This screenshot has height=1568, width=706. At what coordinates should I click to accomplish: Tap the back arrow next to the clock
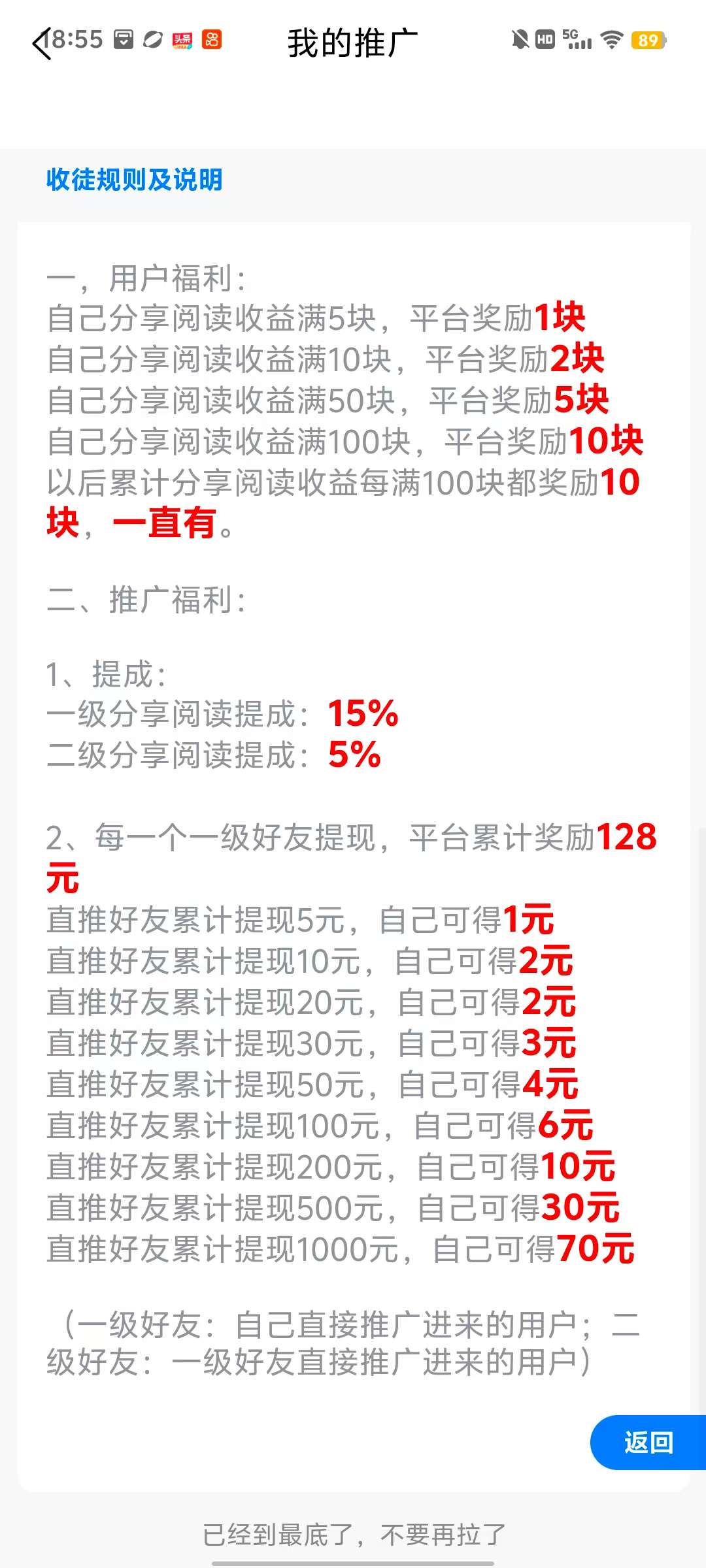tap(41, 42)
